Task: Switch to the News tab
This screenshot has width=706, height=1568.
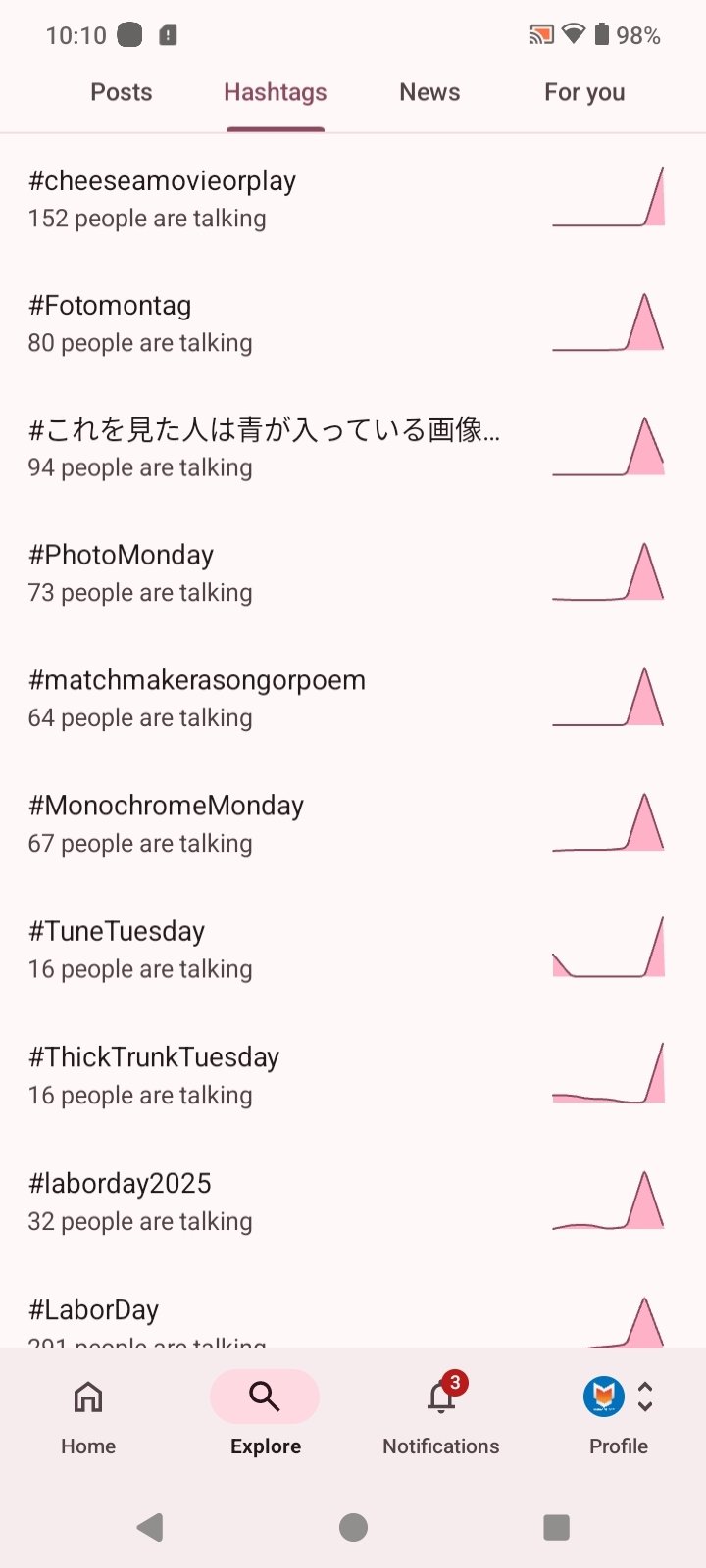Action: tap(429, 92)
